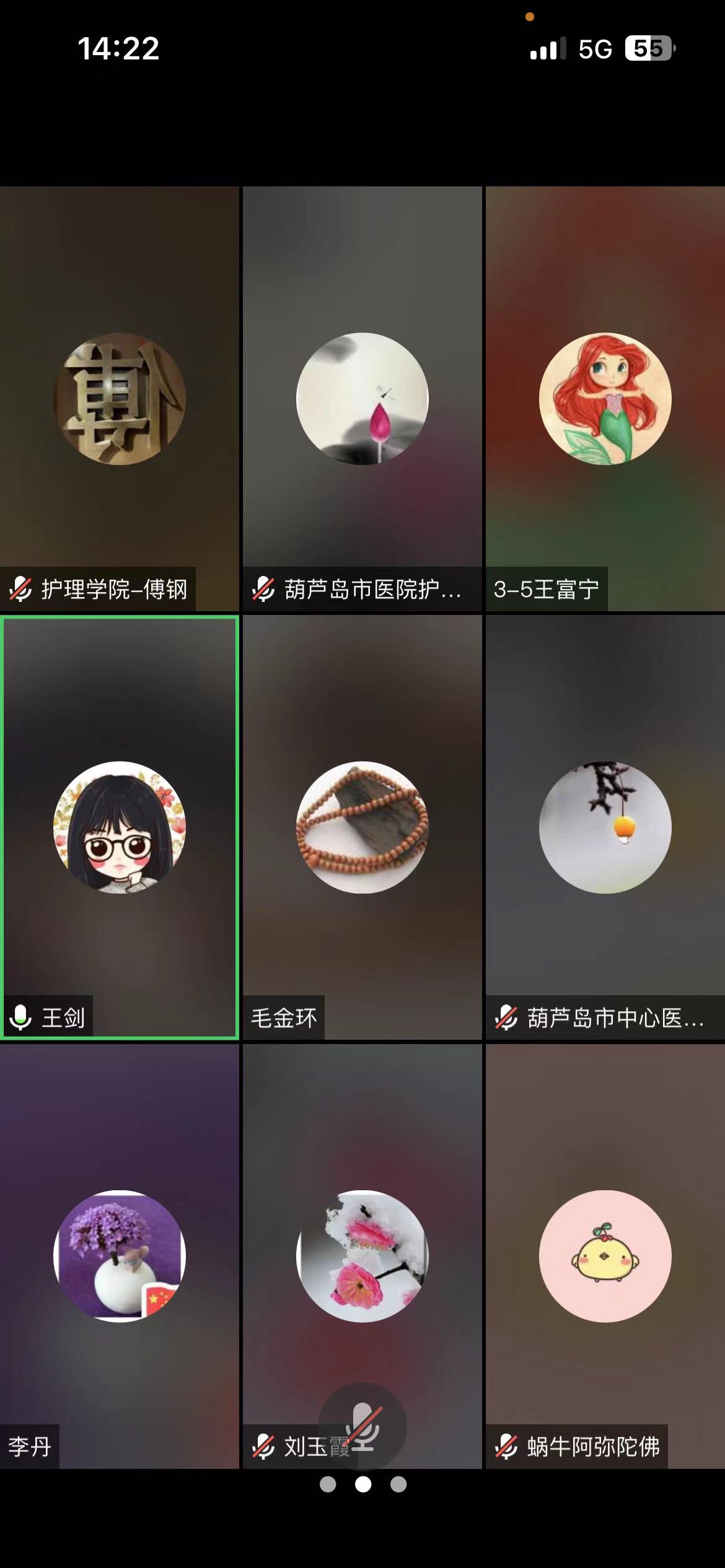Open the 葫芦岛市中心医... participant tile
This screenshot has width=725, height=1568.
point(605,827)
